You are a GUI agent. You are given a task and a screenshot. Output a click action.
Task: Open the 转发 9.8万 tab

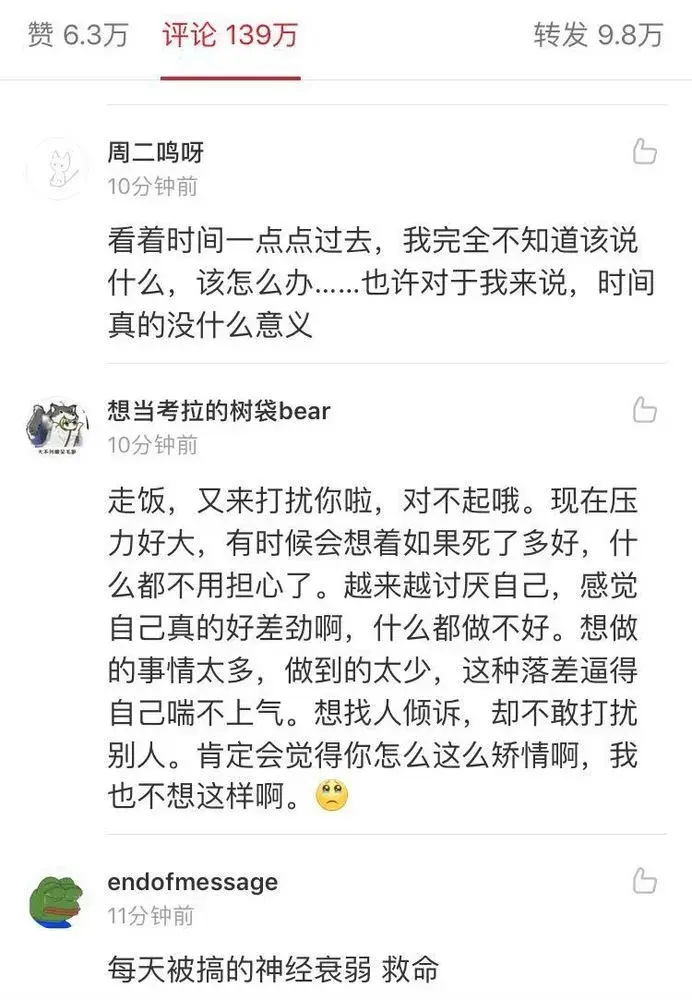click(598, 35)
